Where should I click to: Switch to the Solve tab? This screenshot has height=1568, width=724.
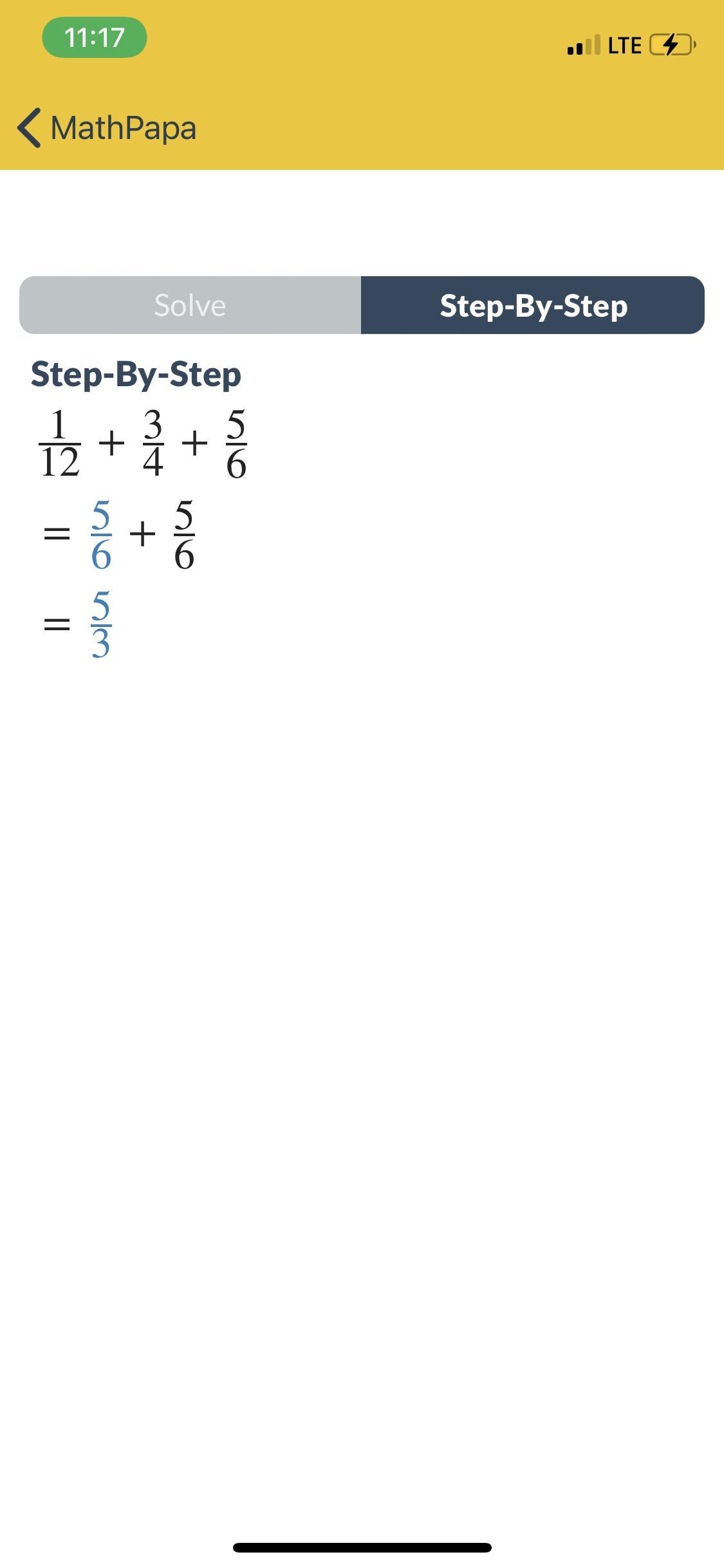coord(190,305)
